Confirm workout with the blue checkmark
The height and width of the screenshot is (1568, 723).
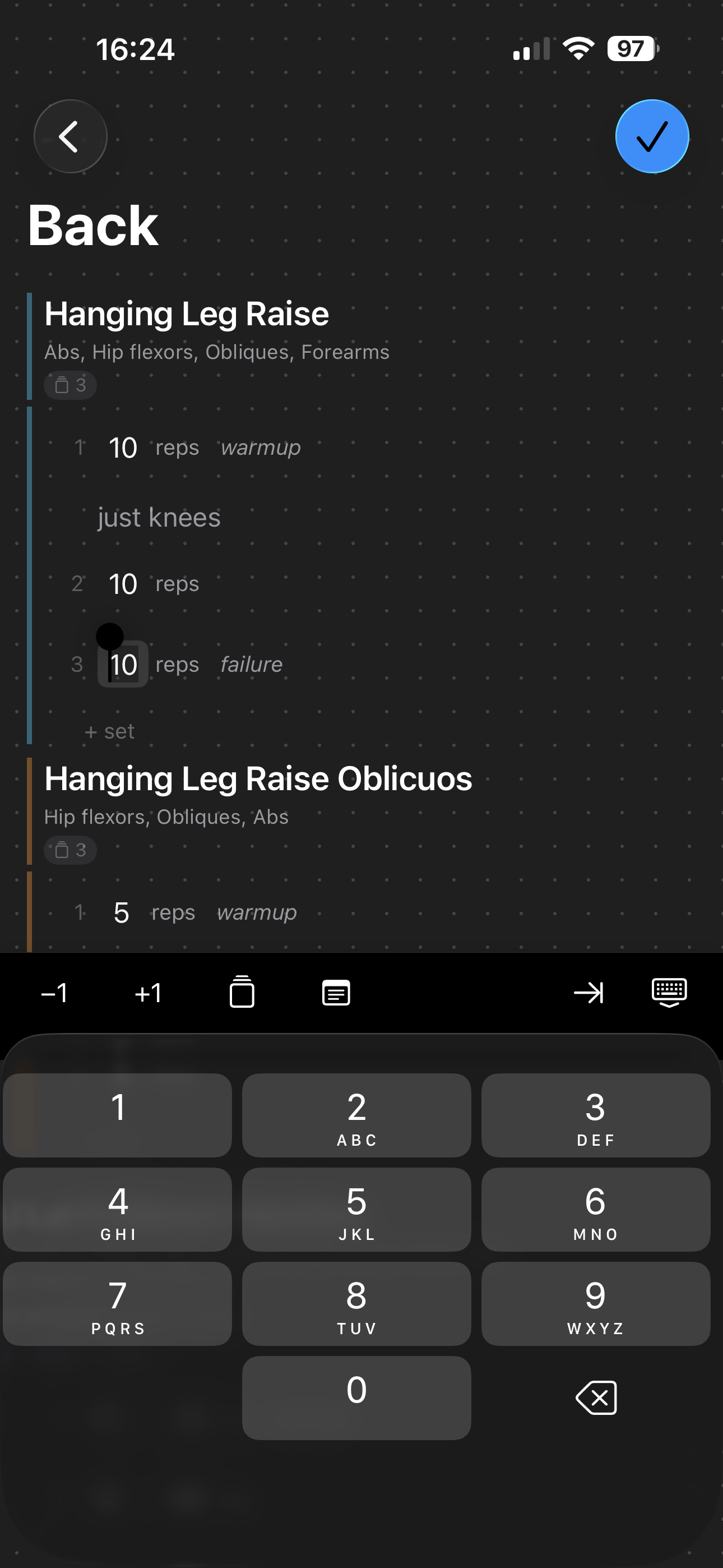[652, 136]
